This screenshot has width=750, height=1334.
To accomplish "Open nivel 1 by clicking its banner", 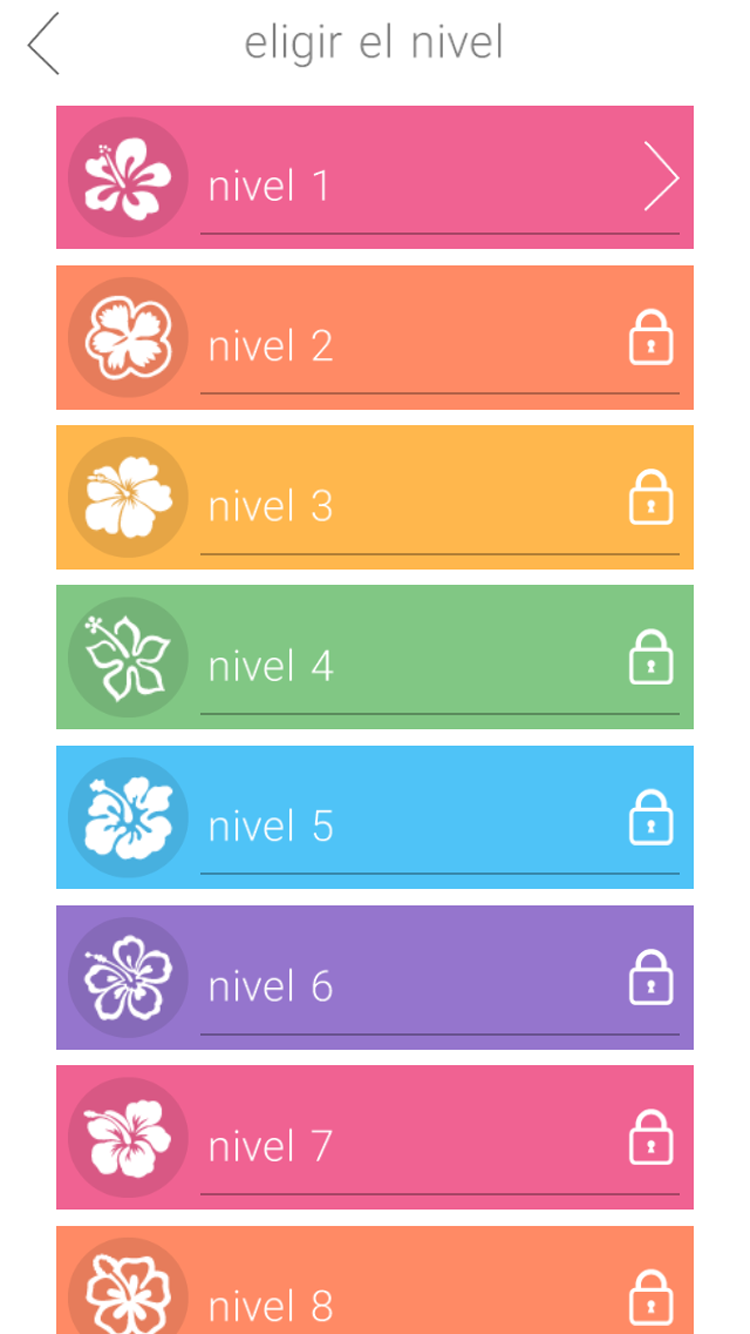I will (x=375, y=177).
